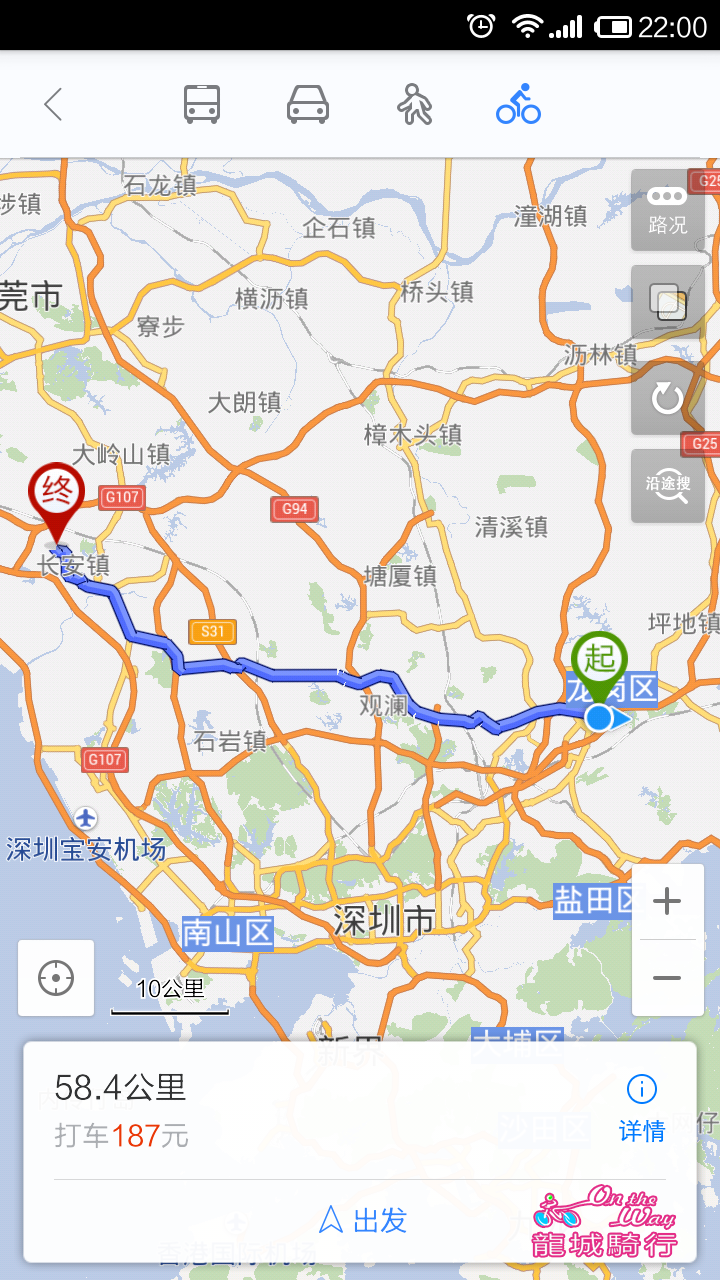Switch map layer style
Viewport: 720px width, 1280px height.
[x=668, y=300]
